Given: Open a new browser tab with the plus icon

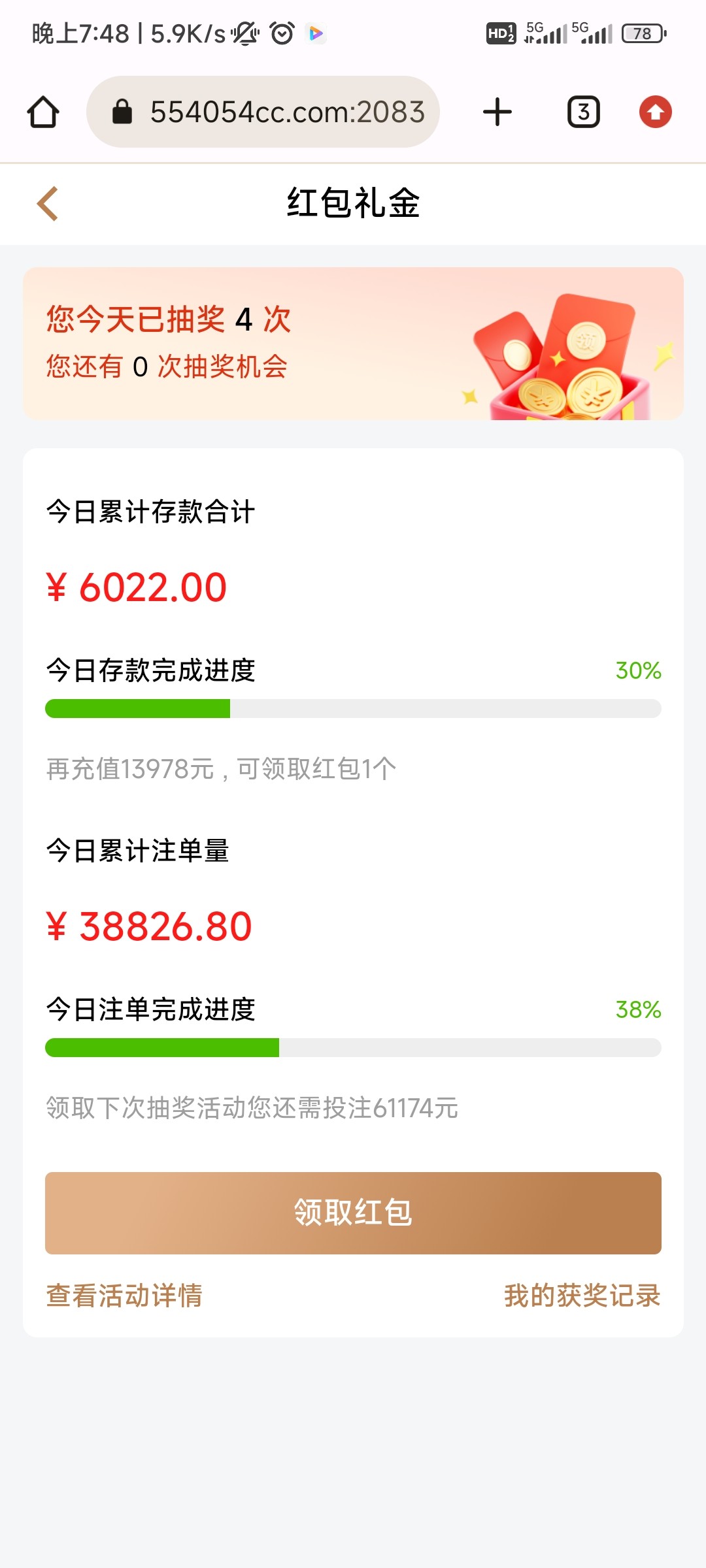Looking at the screenshot, I should coord(497,111).
